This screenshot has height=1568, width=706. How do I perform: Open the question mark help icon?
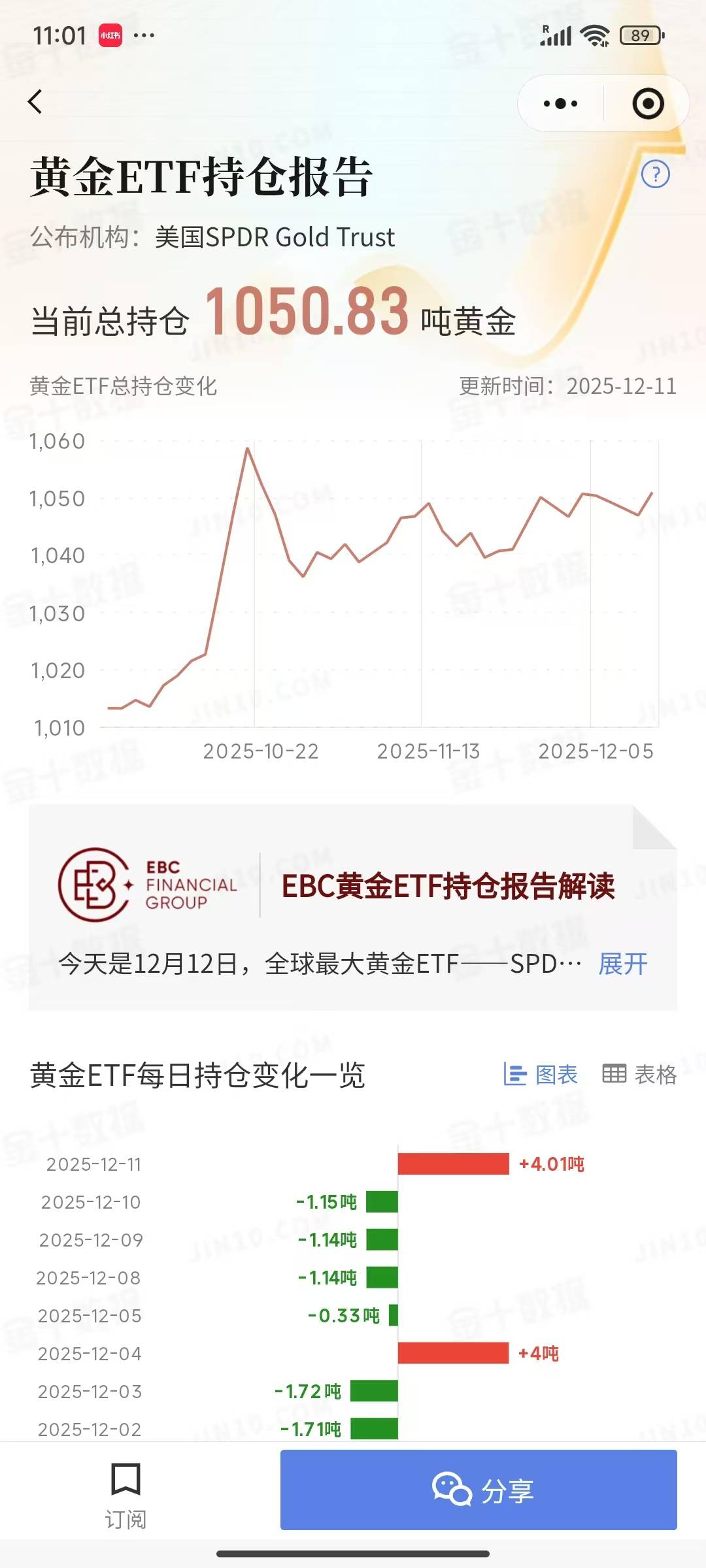tap(655, 174)
